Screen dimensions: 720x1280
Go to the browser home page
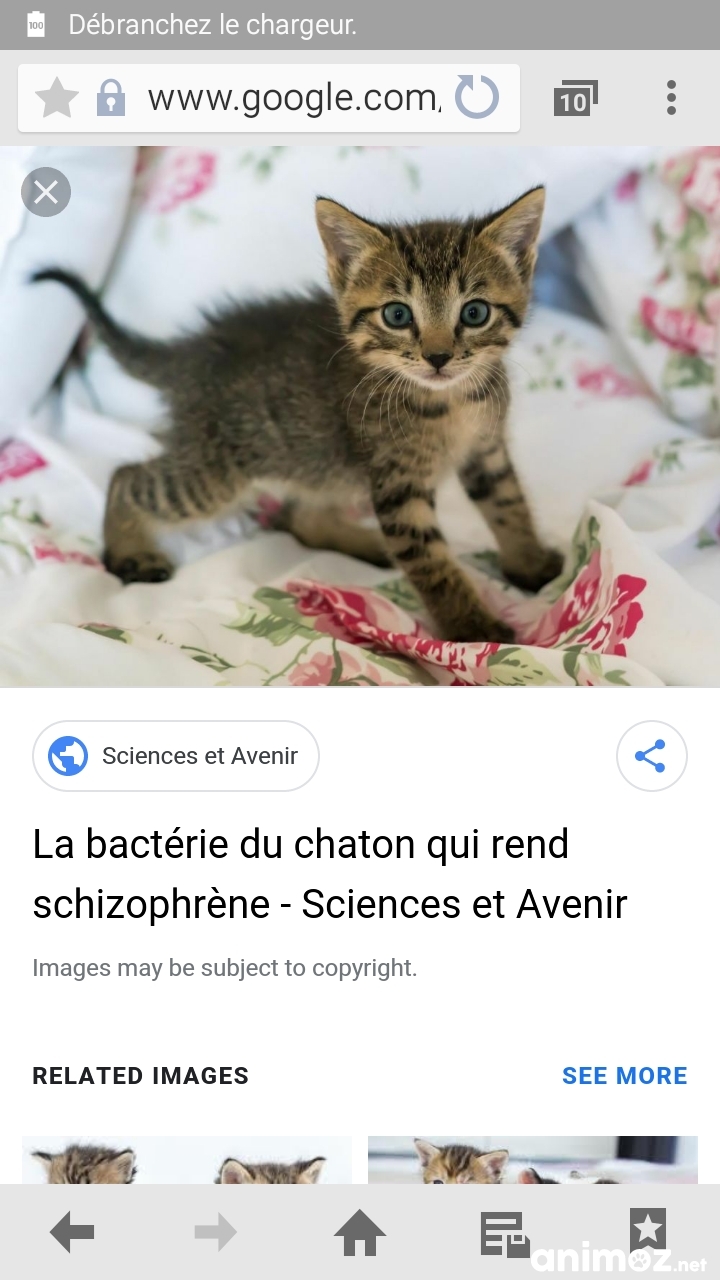[360, 1233]
